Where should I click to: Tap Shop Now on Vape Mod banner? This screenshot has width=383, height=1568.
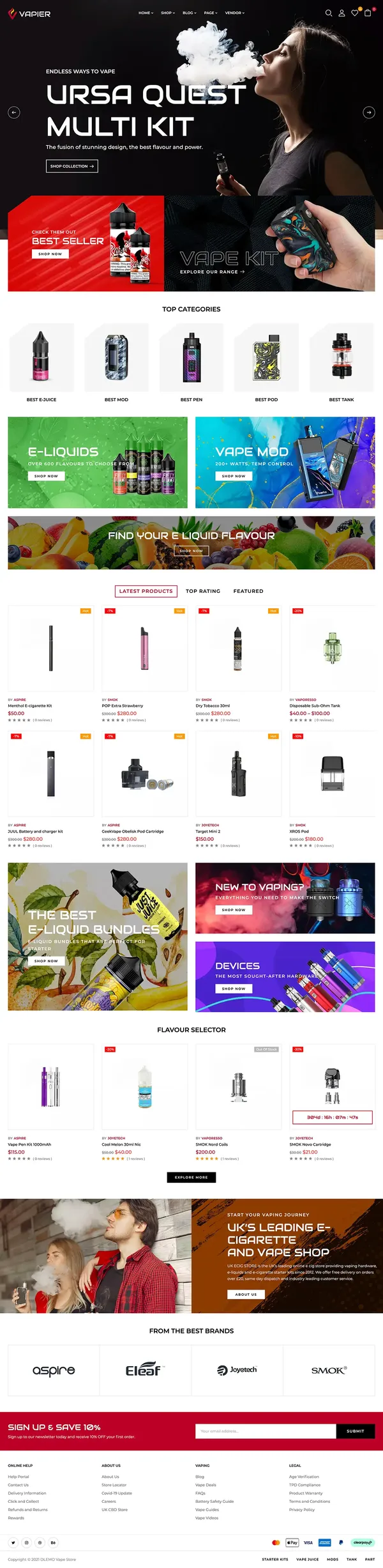(x=234, y=476)
